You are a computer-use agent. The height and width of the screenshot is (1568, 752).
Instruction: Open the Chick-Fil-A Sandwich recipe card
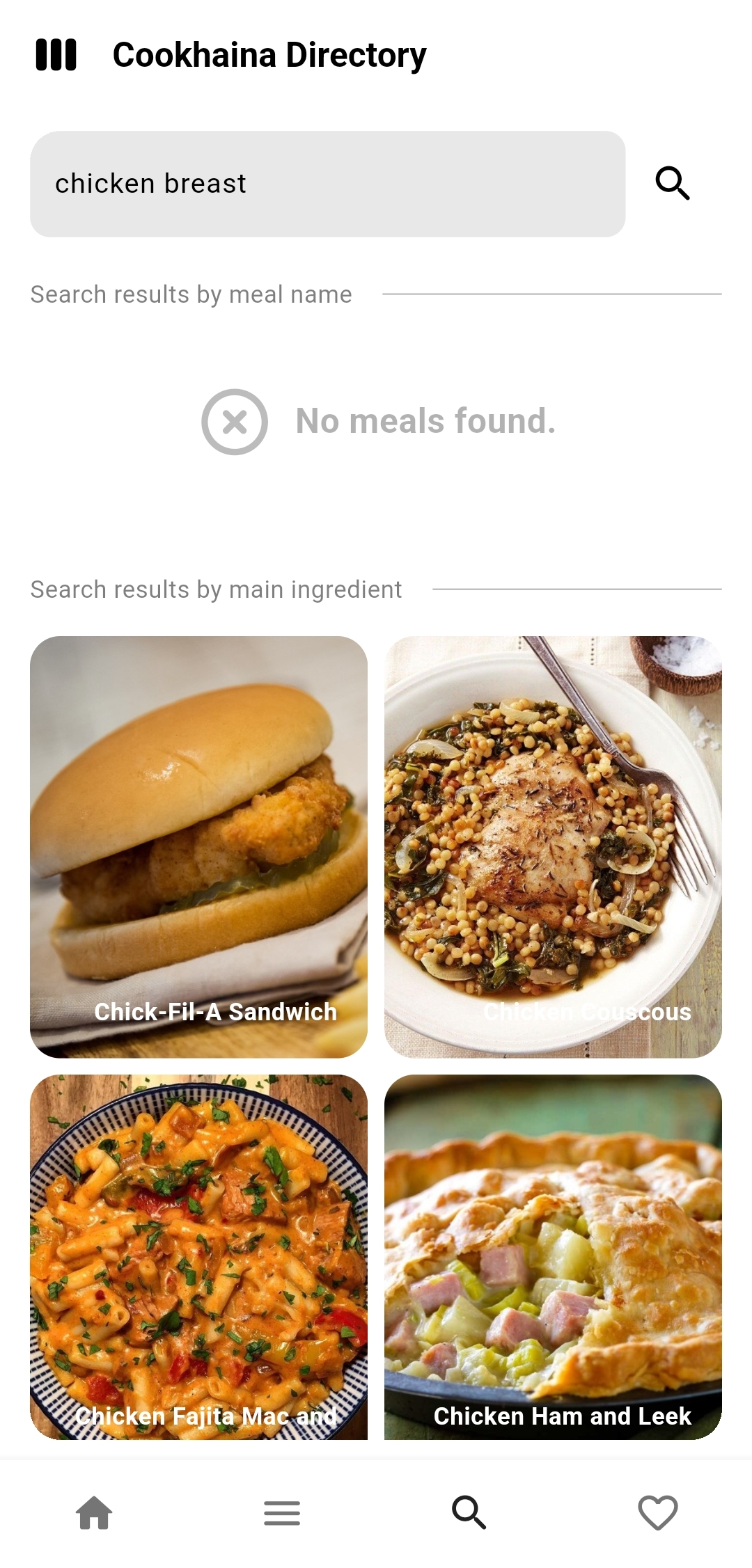[x=198, y=847]
